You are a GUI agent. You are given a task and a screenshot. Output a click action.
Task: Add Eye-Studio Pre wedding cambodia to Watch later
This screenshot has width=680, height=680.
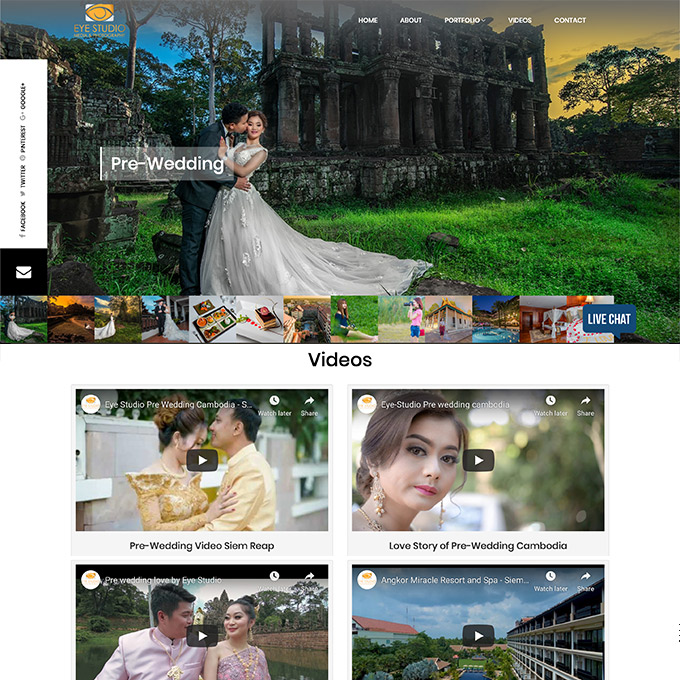pos(550,406)
